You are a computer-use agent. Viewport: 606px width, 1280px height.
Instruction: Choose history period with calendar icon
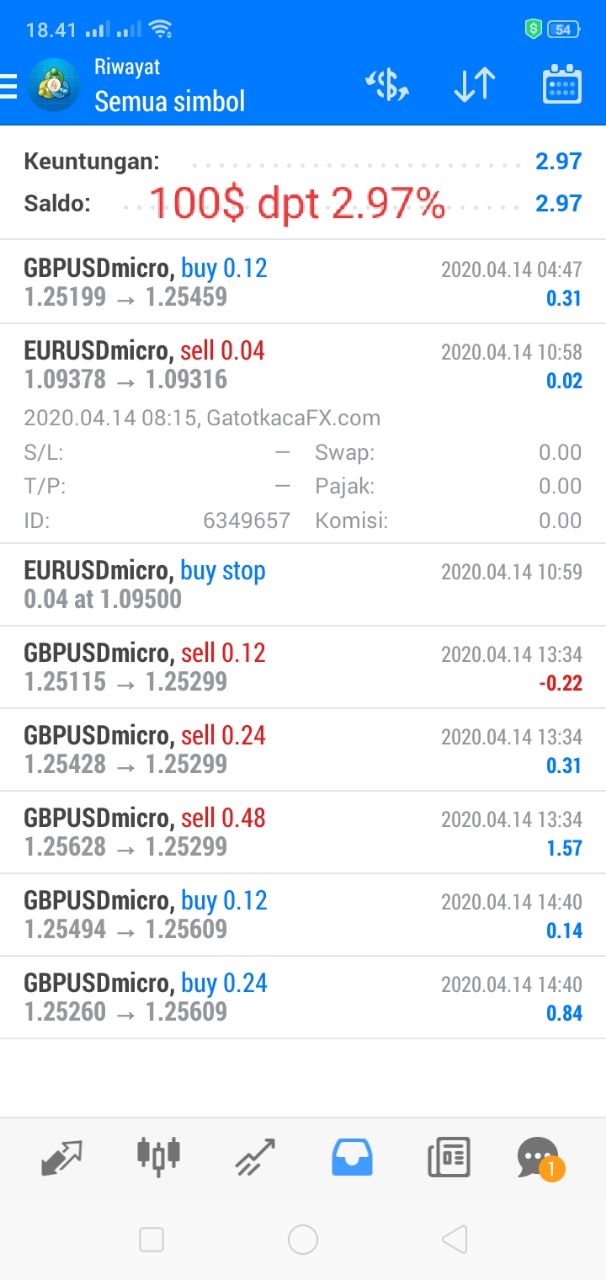pos(561,85)
